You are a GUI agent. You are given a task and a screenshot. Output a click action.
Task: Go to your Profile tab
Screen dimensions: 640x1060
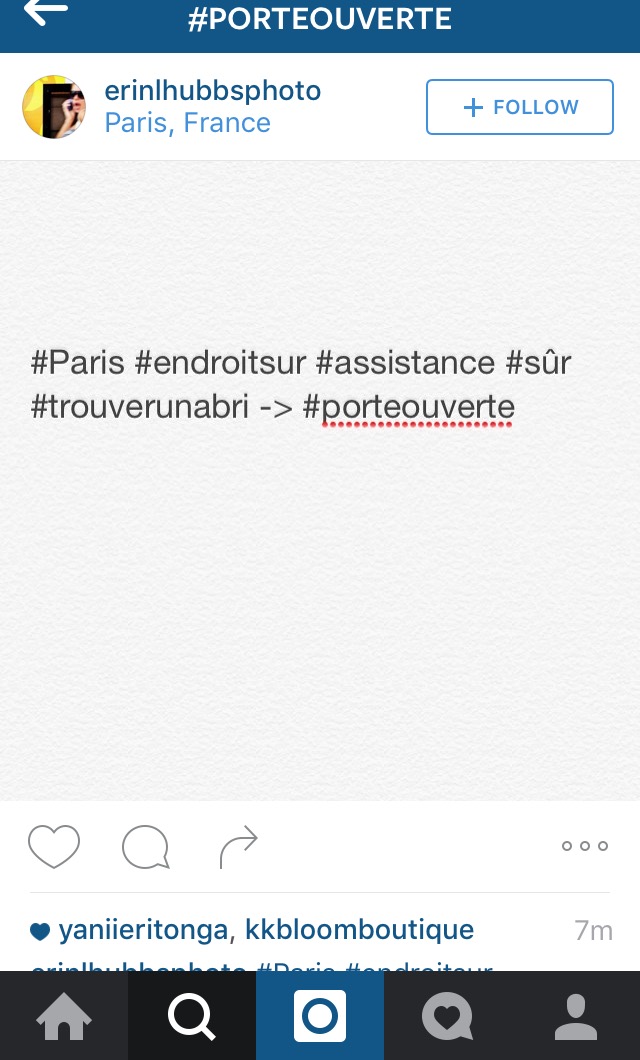click(x=575, y=1016)
